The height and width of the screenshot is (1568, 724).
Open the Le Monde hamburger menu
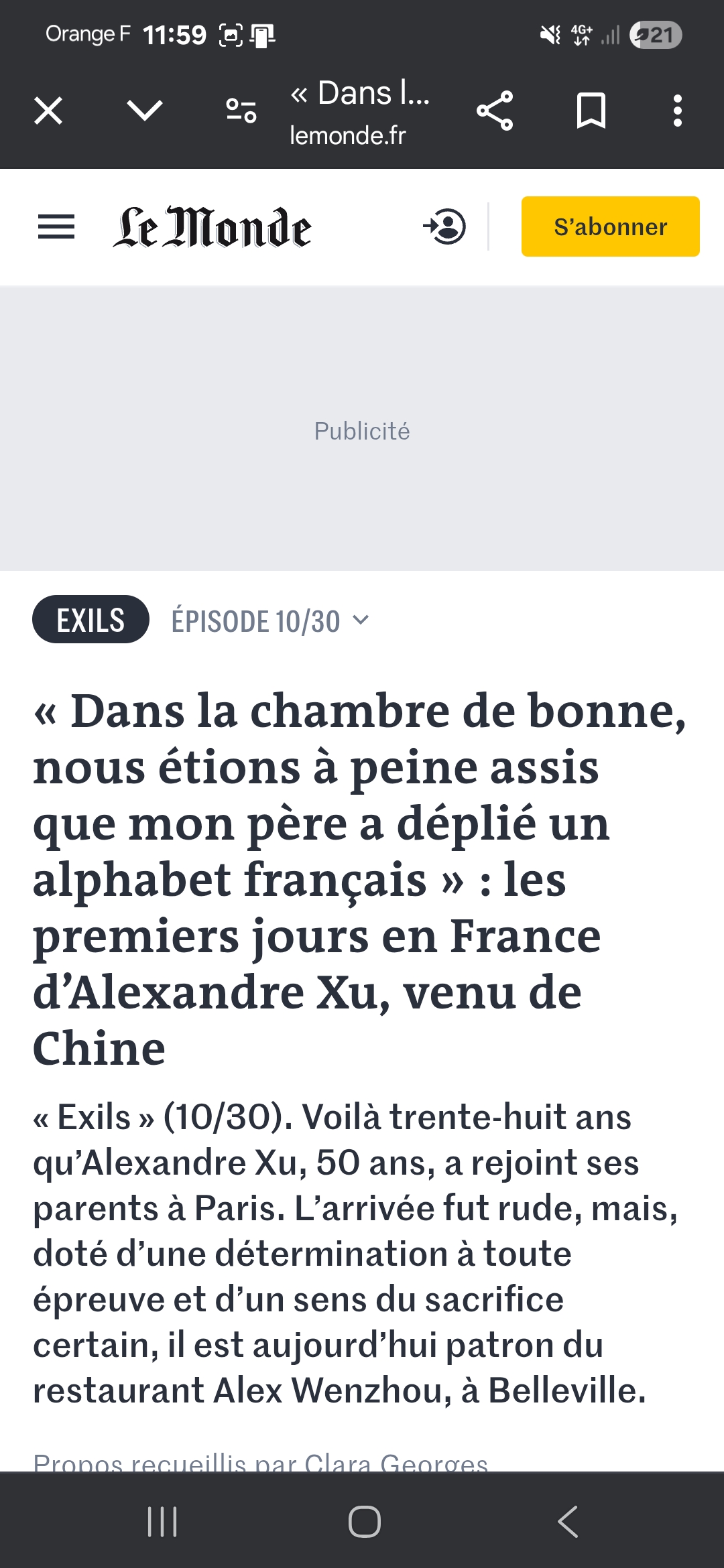56,226
